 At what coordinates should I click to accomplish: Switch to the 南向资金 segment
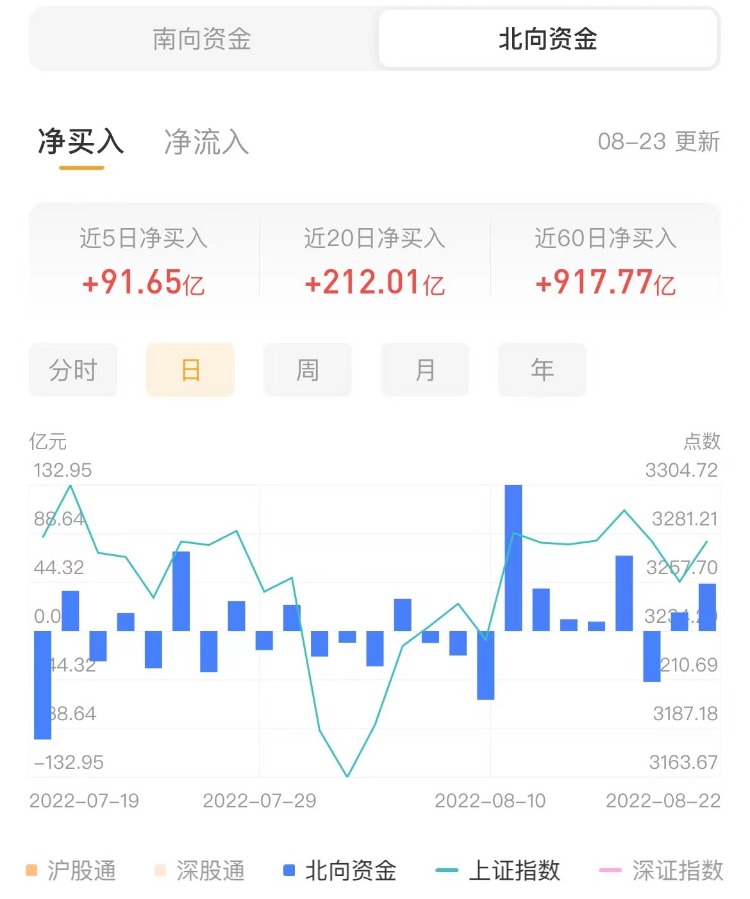(x=202, y=40)
